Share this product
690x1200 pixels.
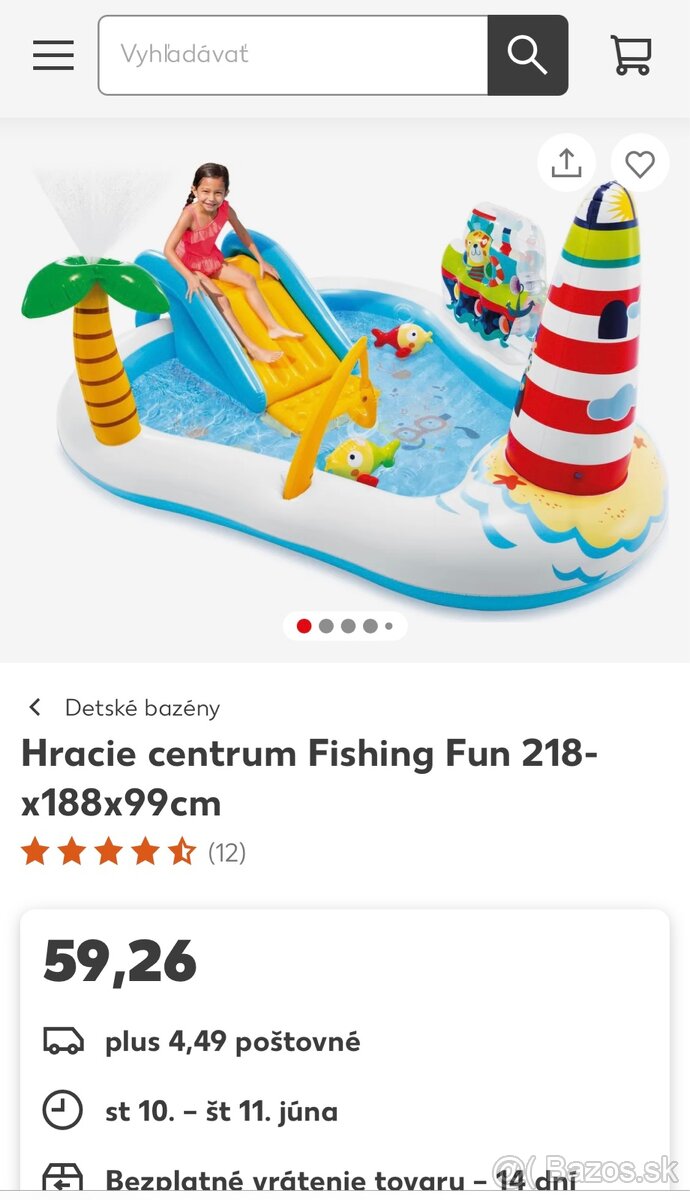(x=567, y=163)
